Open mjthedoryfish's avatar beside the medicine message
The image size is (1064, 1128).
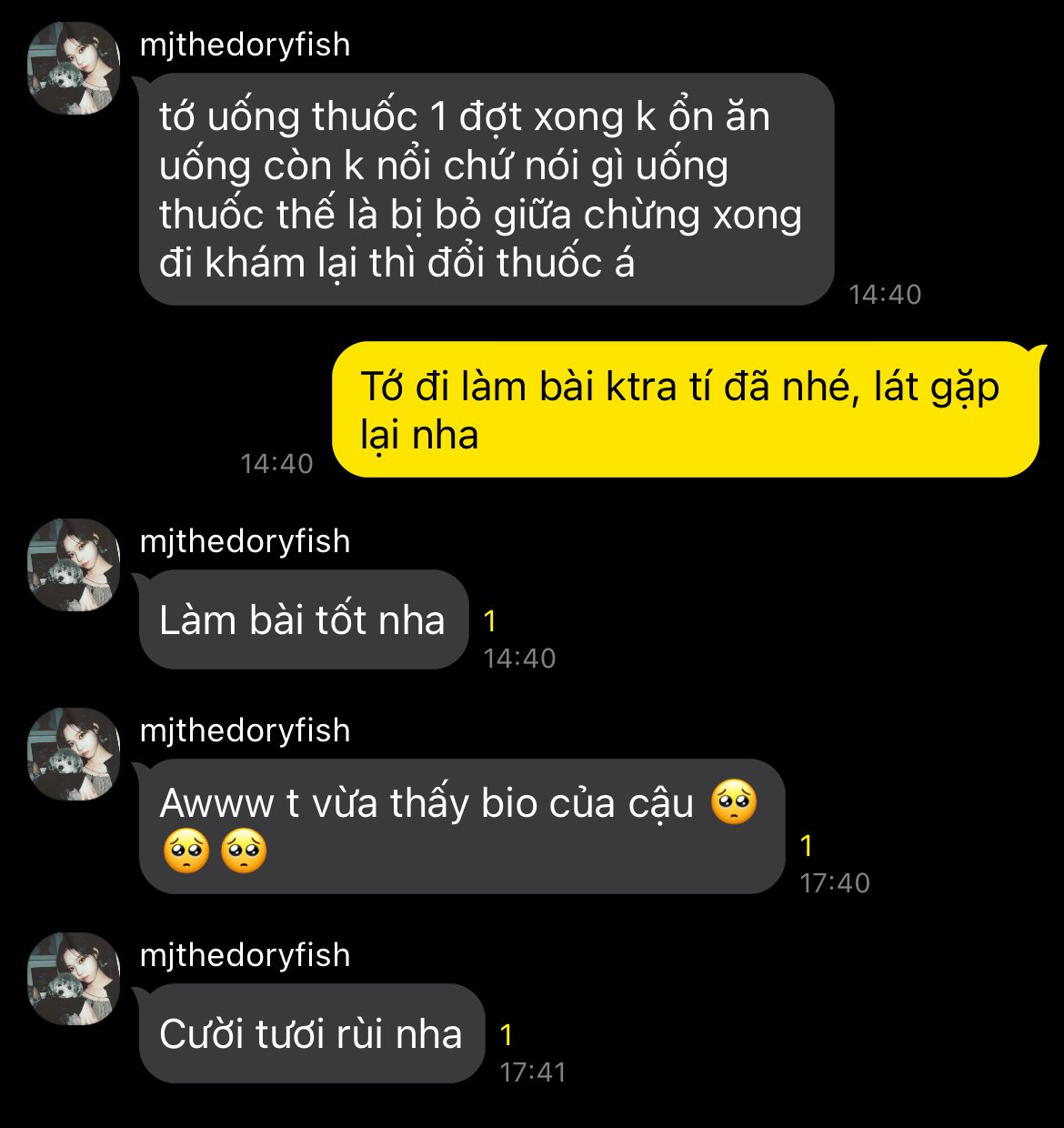tap(74, 68)
